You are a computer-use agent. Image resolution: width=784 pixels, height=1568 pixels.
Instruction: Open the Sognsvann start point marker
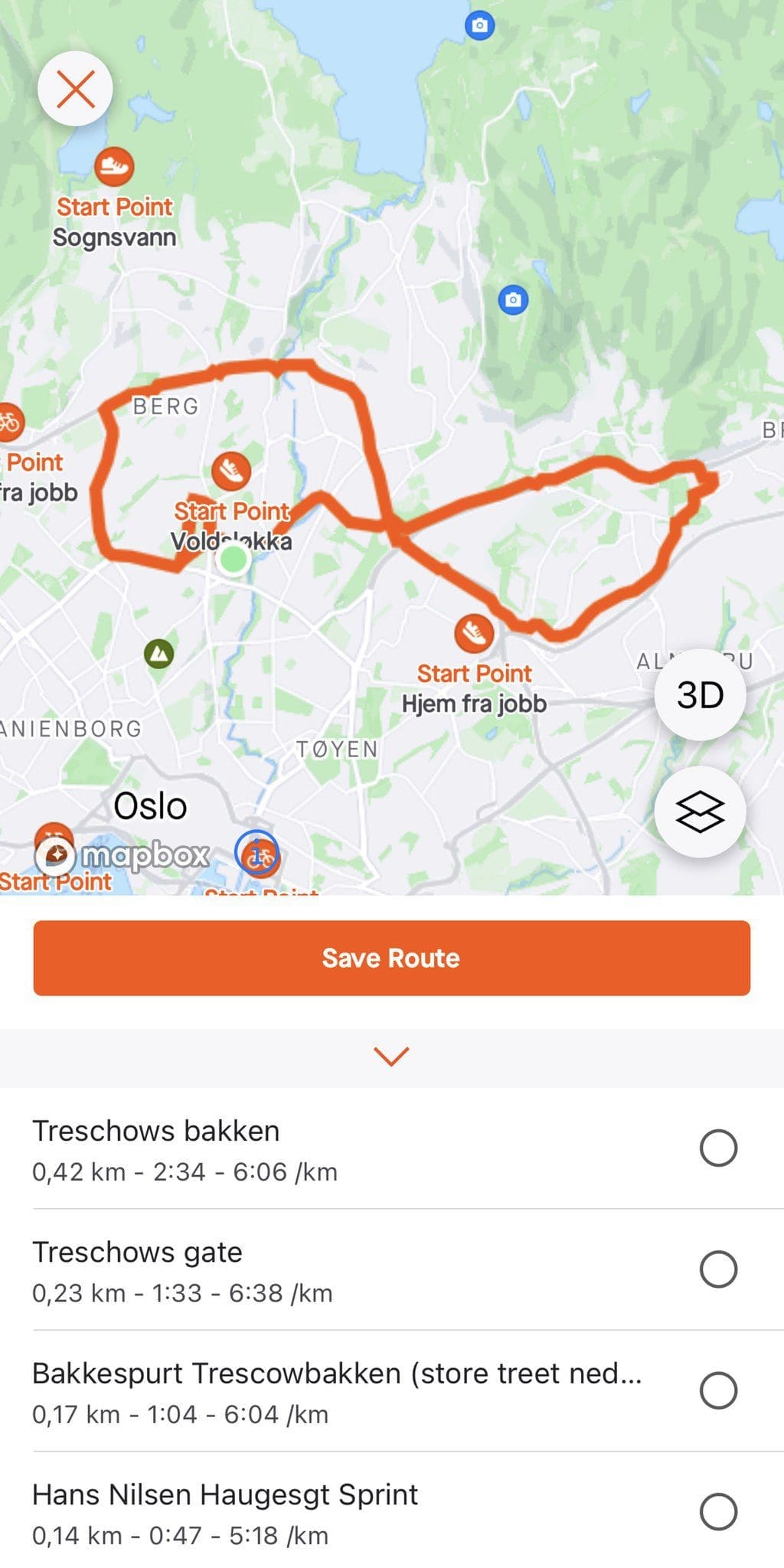[114, 166]
